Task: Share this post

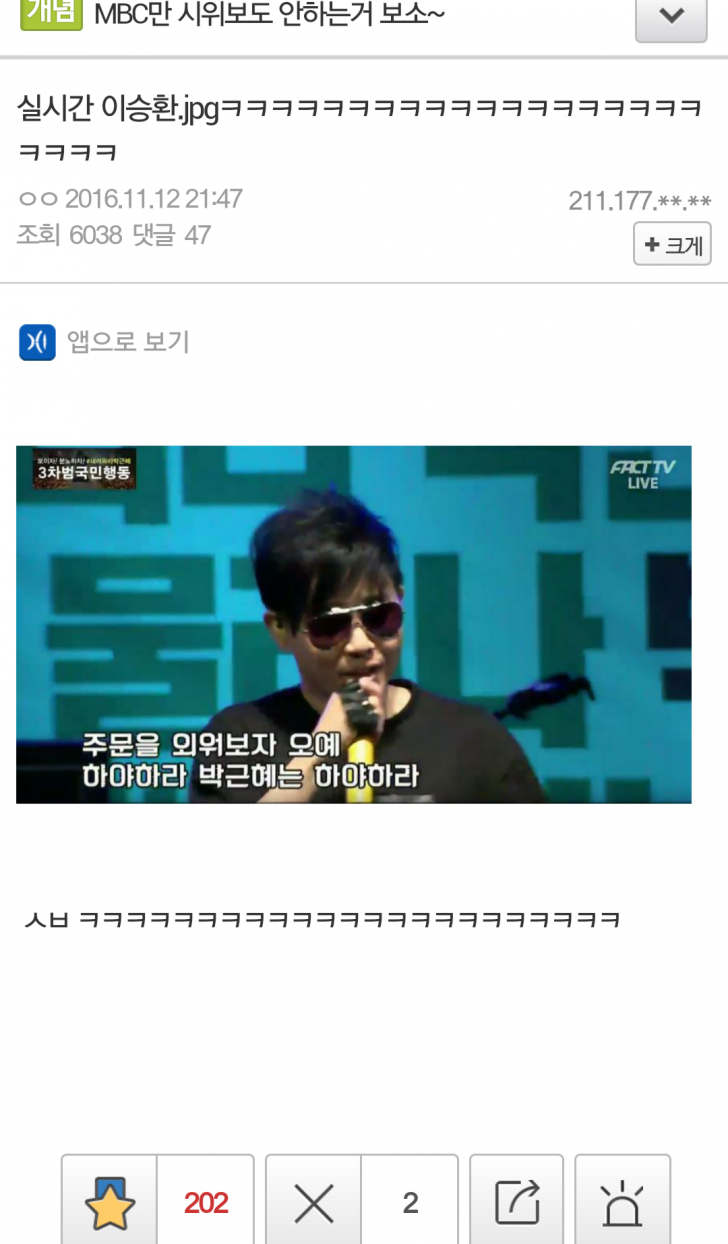Action: pos(517,1202)
